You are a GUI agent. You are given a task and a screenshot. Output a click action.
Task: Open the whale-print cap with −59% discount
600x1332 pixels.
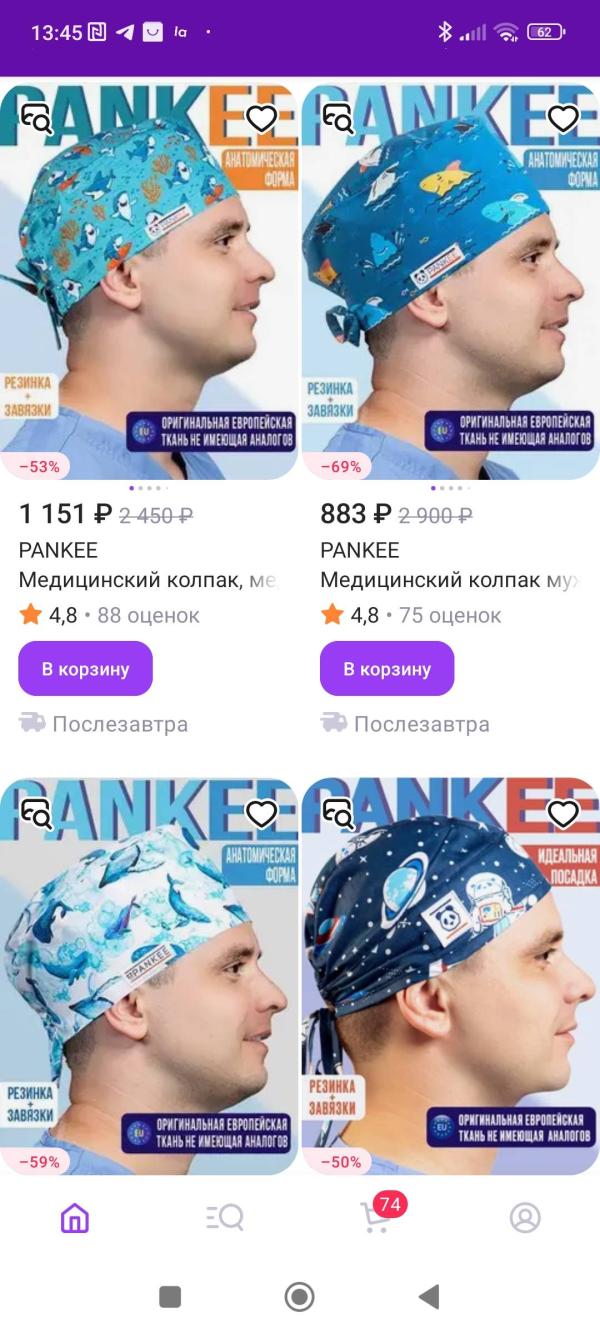(149, 976)
